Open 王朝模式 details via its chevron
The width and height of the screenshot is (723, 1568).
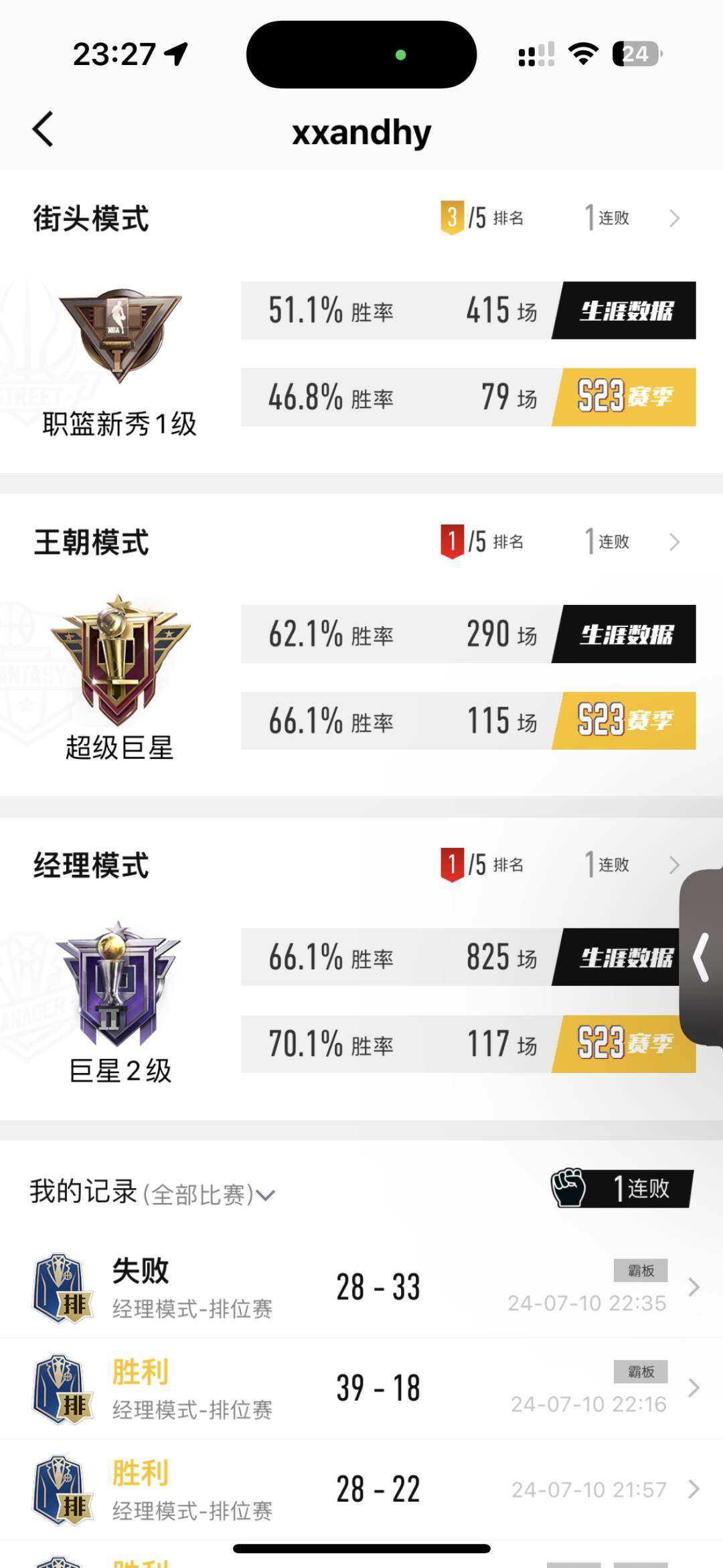tap(674, 542)
